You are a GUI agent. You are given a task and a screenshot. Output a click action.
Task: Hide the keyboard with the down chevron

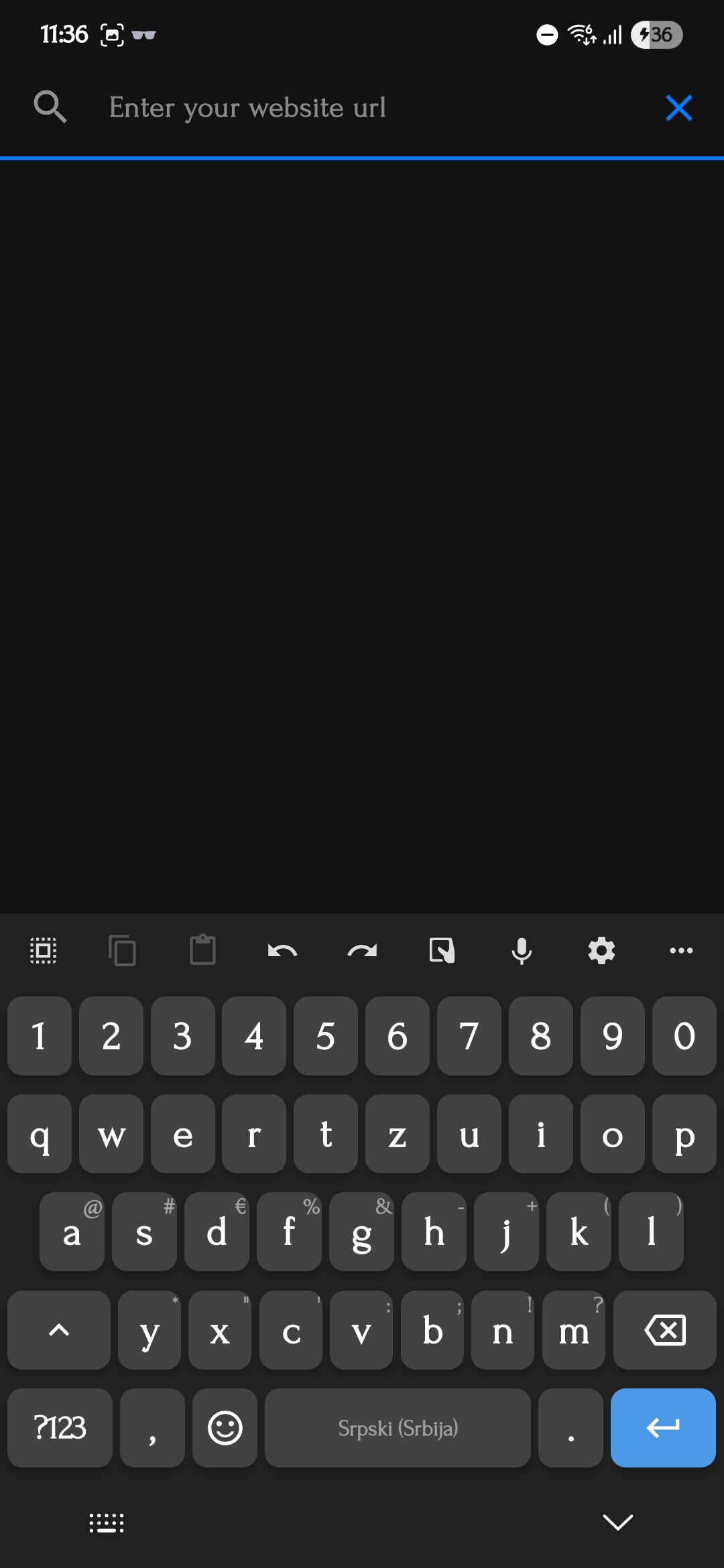pyautogui.click(x=618, y=1522)
